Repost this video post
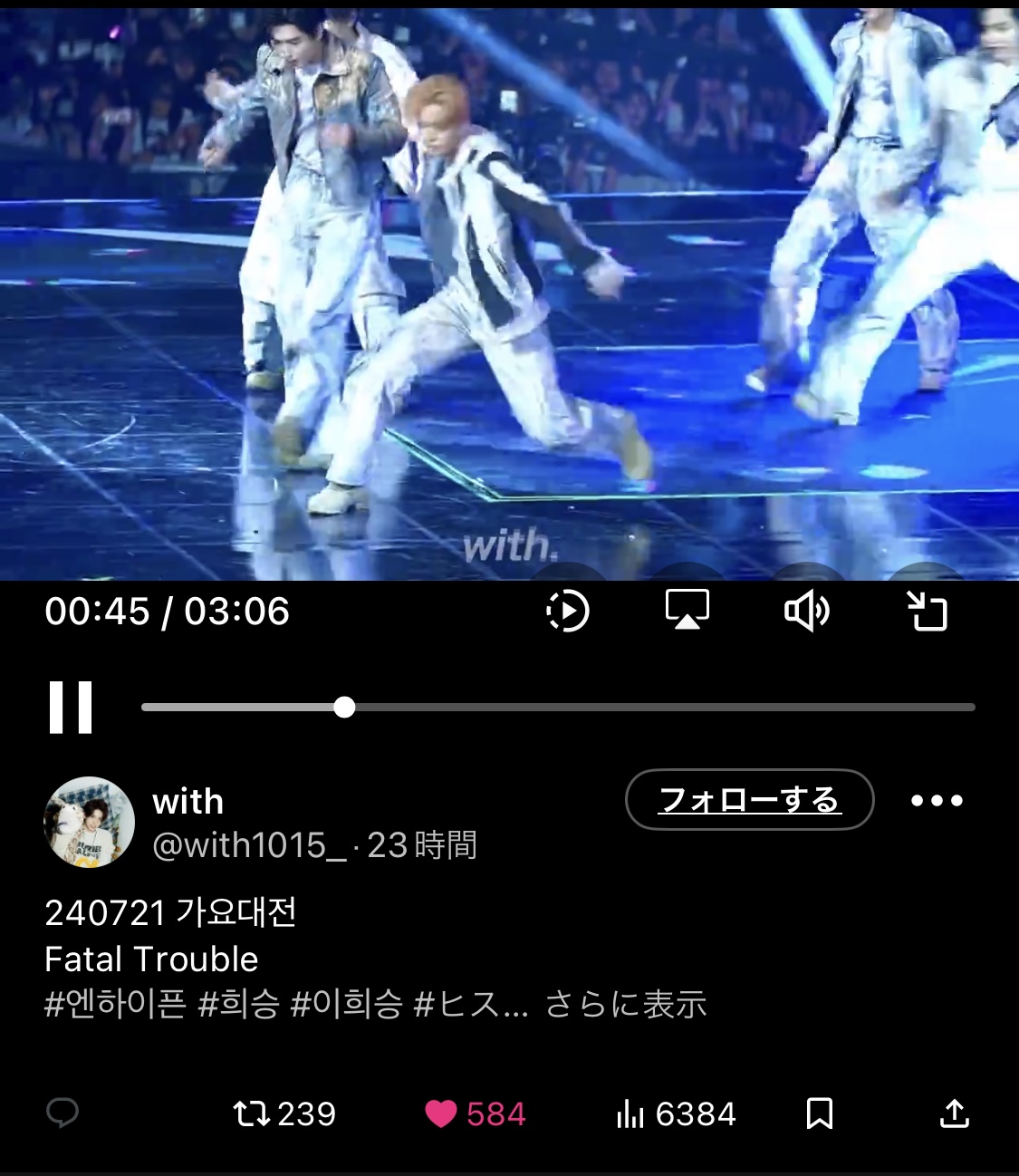Viewport: 1019px width, 1176px height. click(x=284, y=1113)
